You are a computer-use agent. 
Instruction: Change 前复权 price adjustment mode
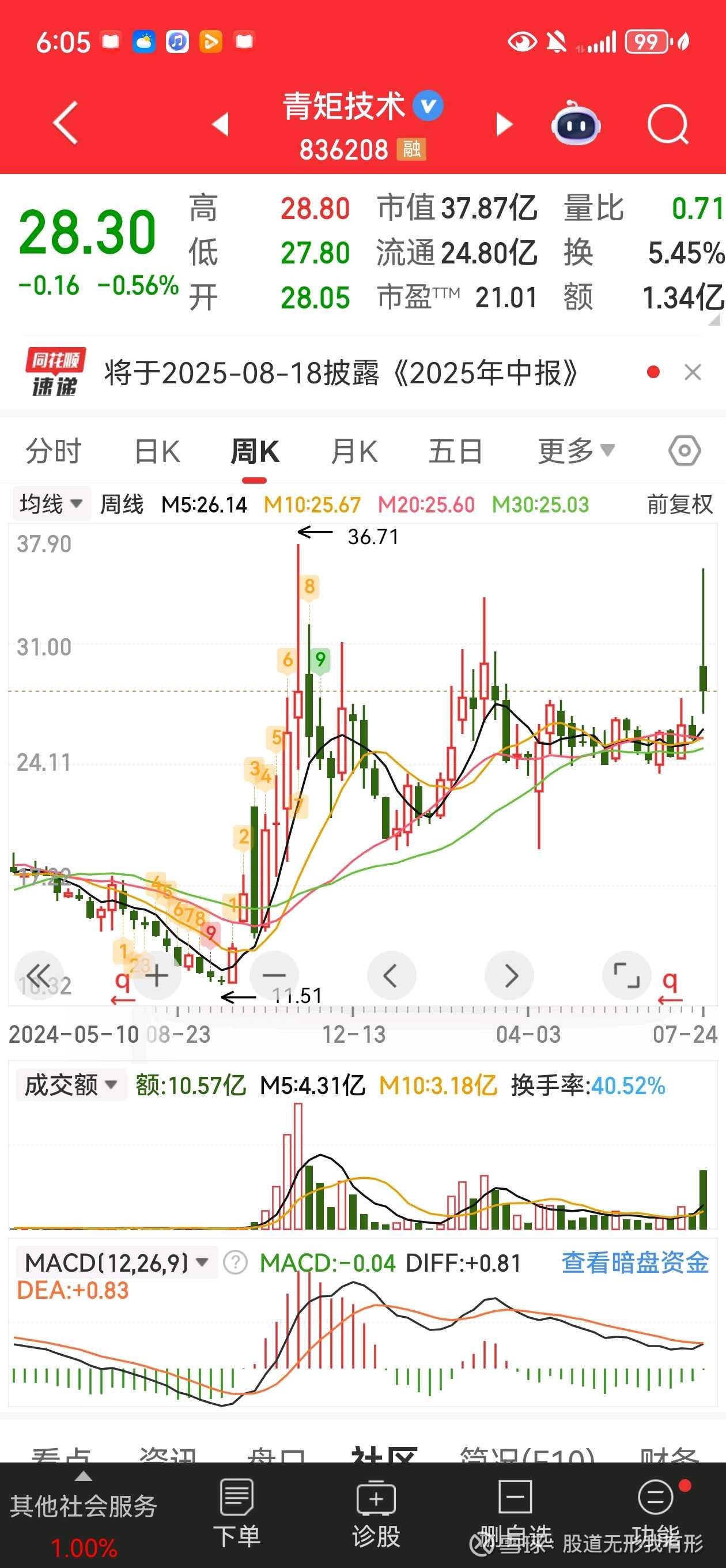[x=679, y=504]
